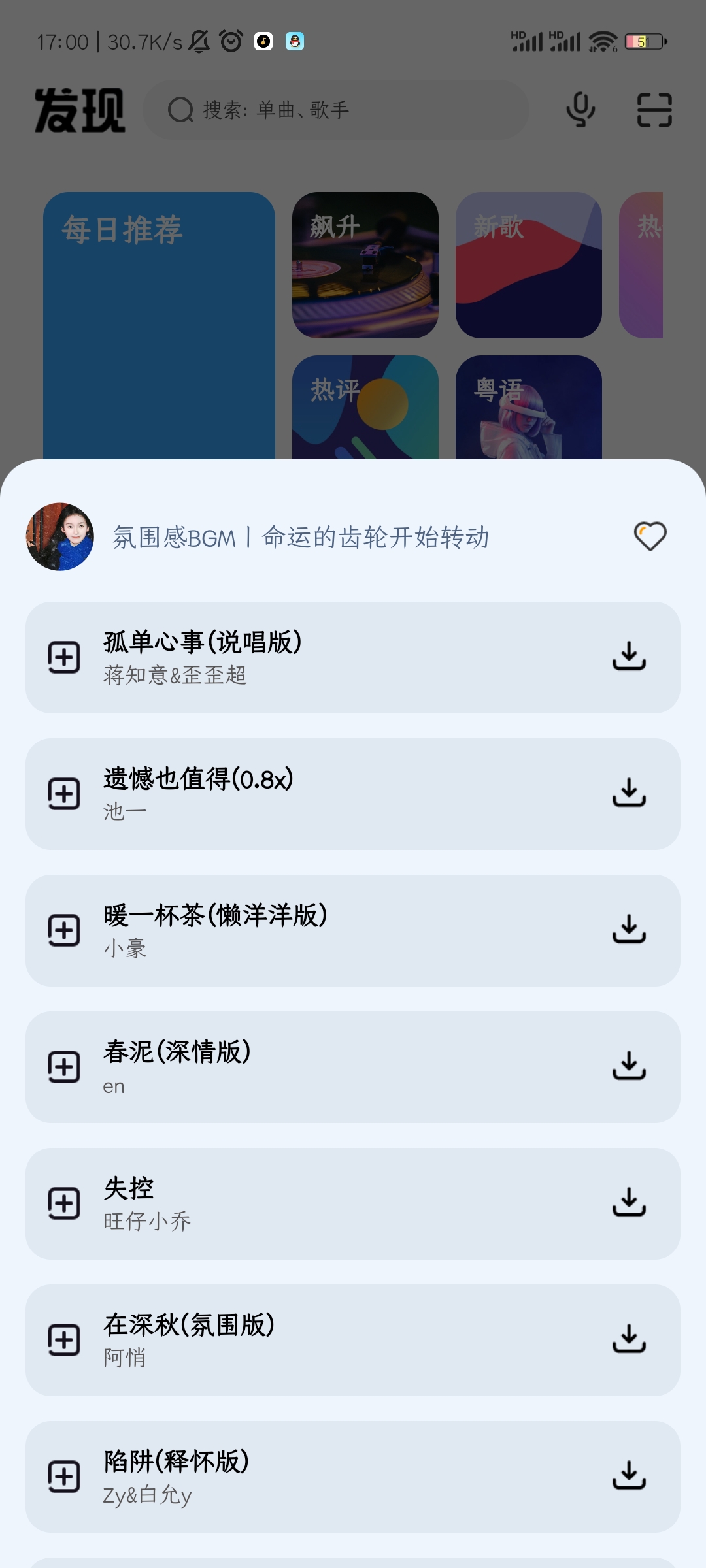Favorite the 氛围感BGM playlist with the heart icon

click(x=650, y=536)
